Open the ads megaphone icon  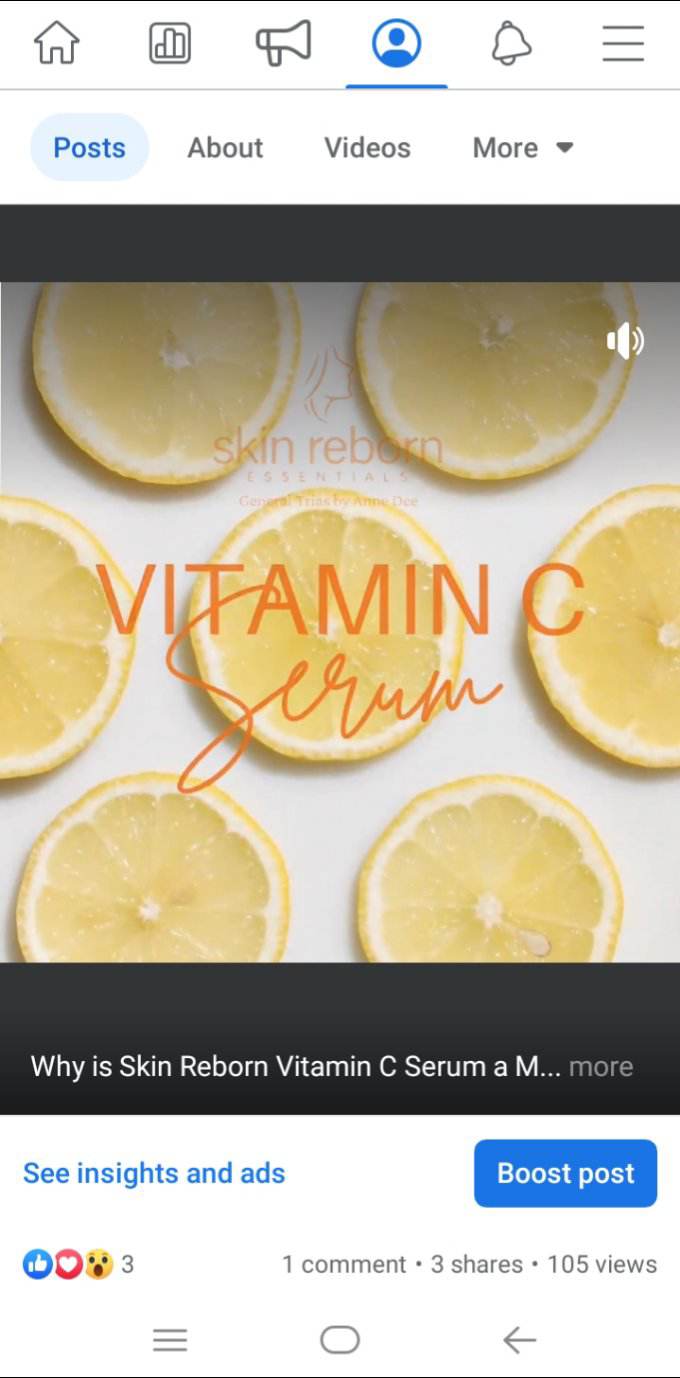click(x=283, y=44)
